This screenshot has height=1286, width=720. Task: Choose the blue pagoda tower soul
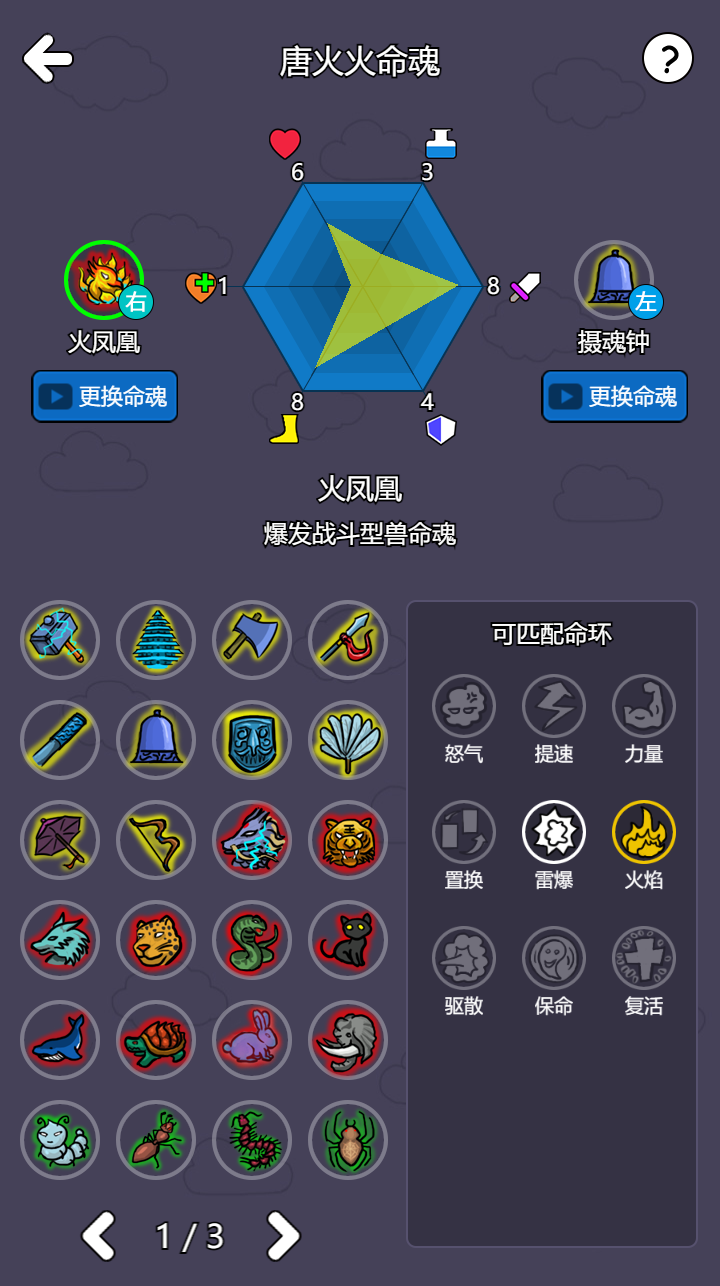pos(156,640)
